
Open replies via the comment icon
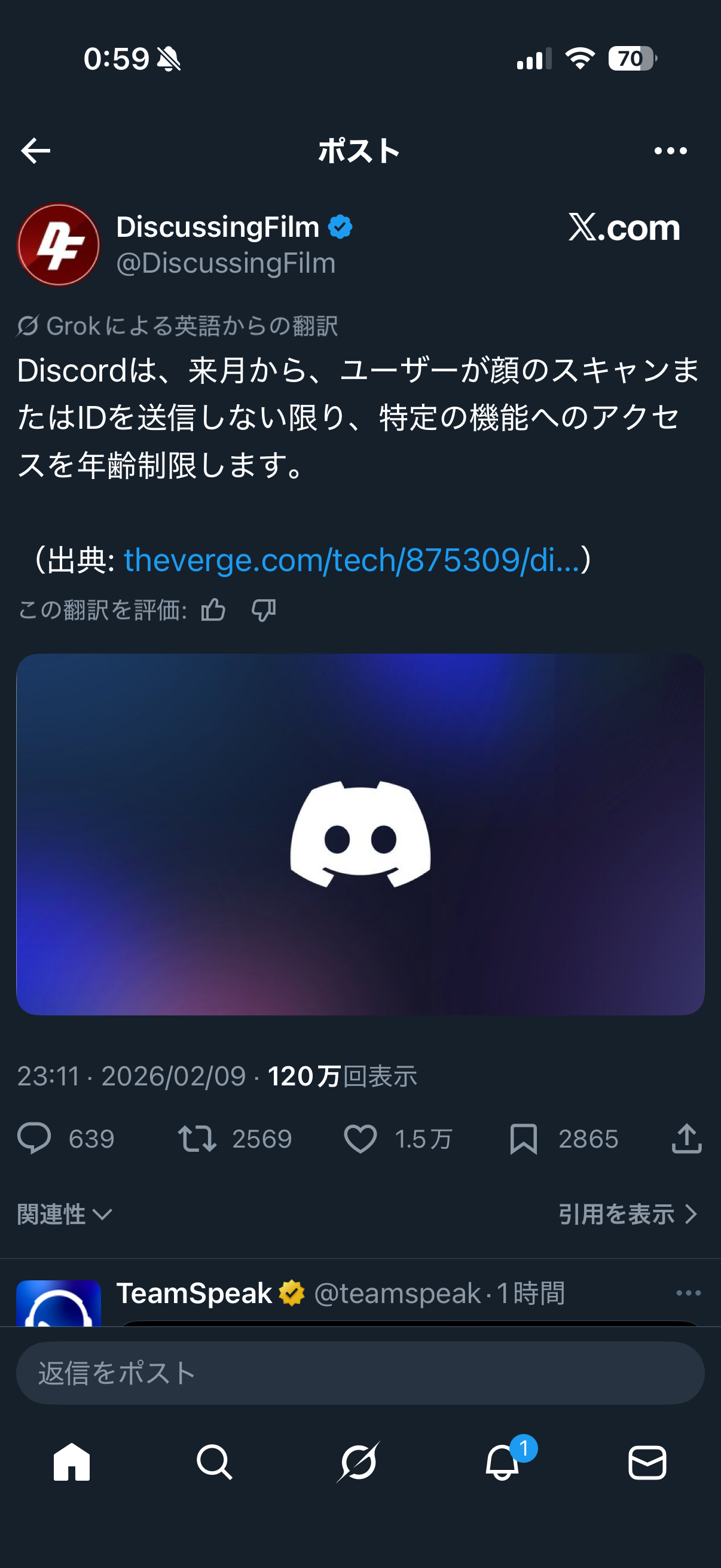coord(34,1138)
